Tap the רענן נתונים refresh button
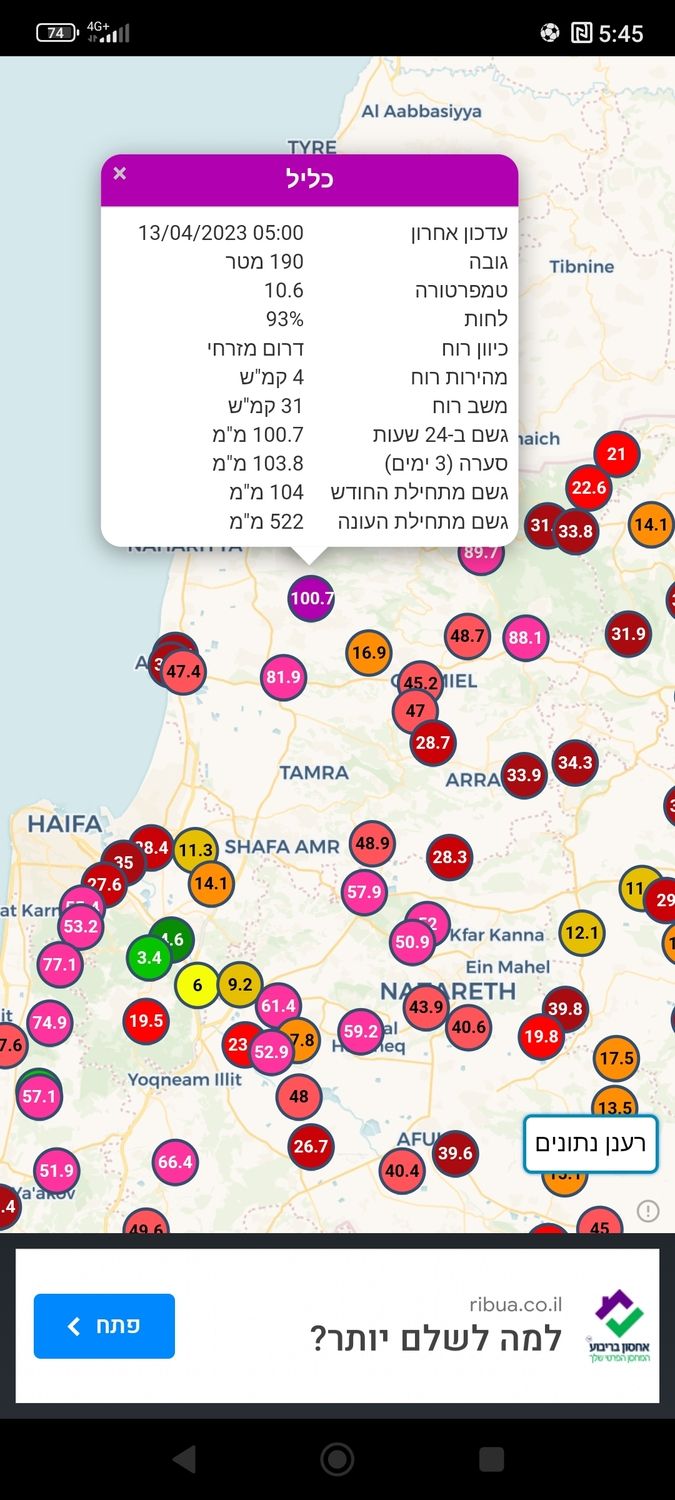 (x=591, y=1143)
